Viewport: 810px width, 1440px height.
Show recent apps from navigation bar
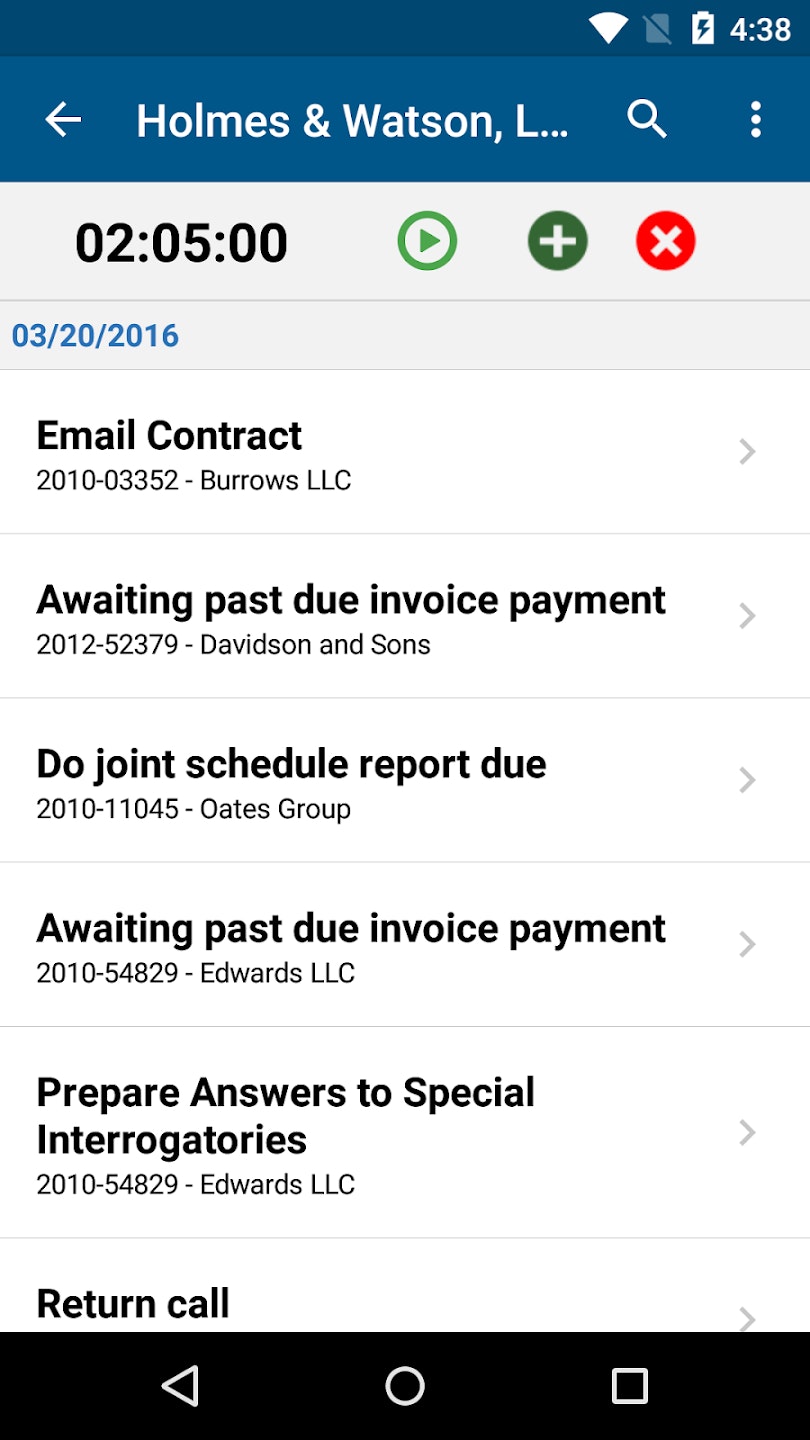click(630, 1386)
